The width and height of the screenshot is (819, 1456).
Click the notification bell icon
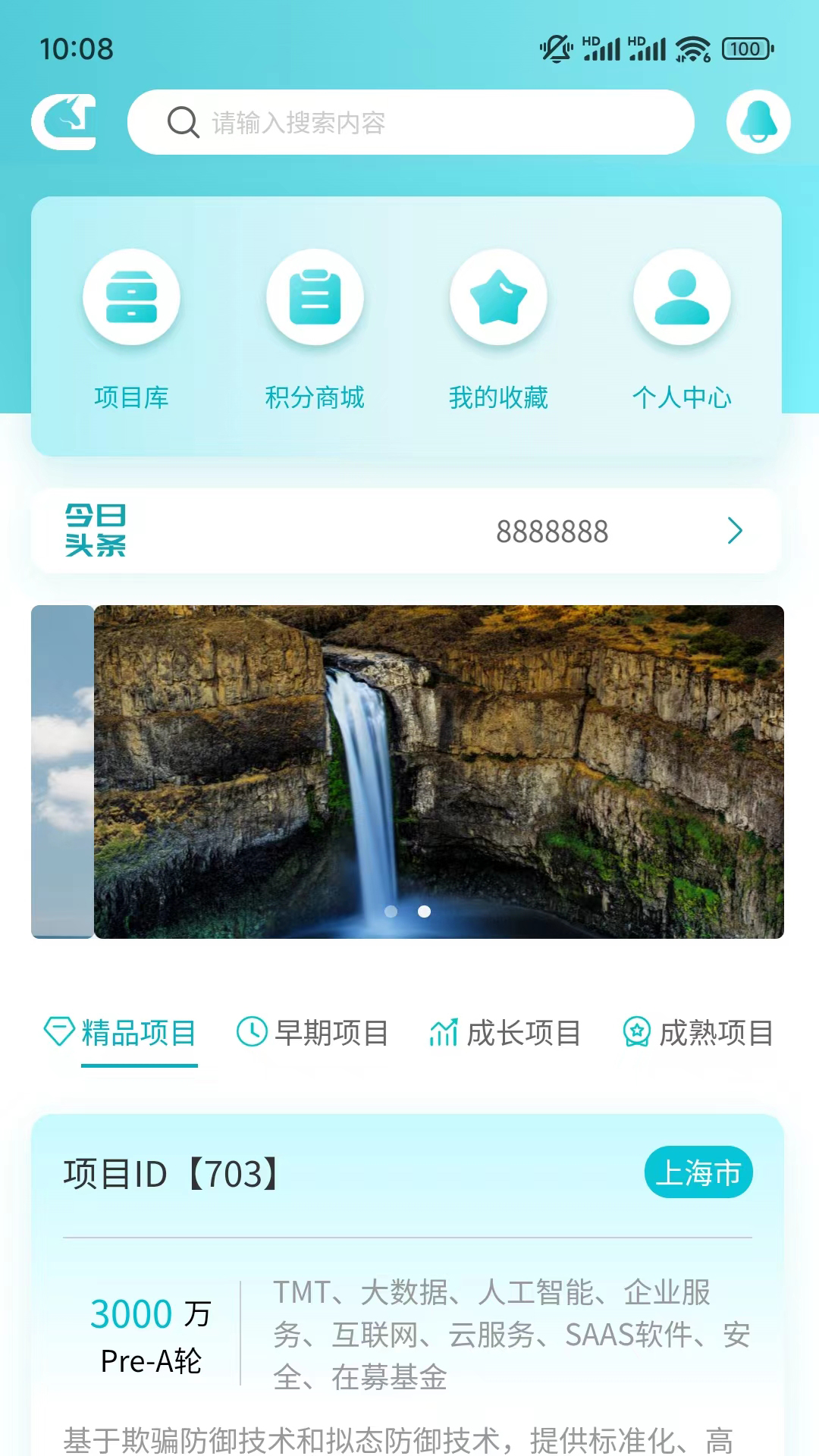758,121
